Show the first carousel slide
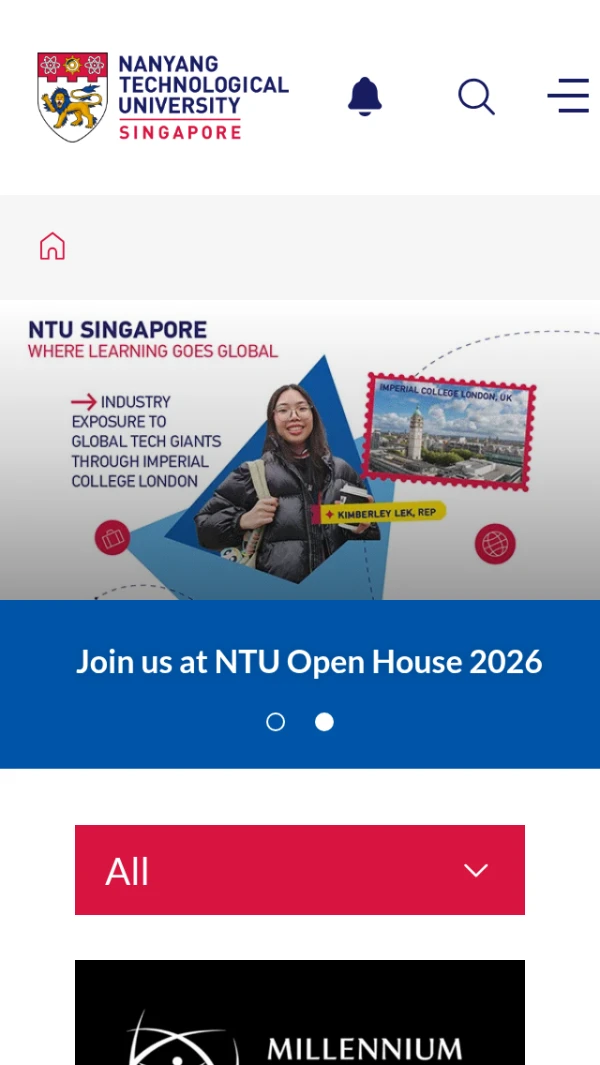This screenshot has width=600, height=1065. 276,722
